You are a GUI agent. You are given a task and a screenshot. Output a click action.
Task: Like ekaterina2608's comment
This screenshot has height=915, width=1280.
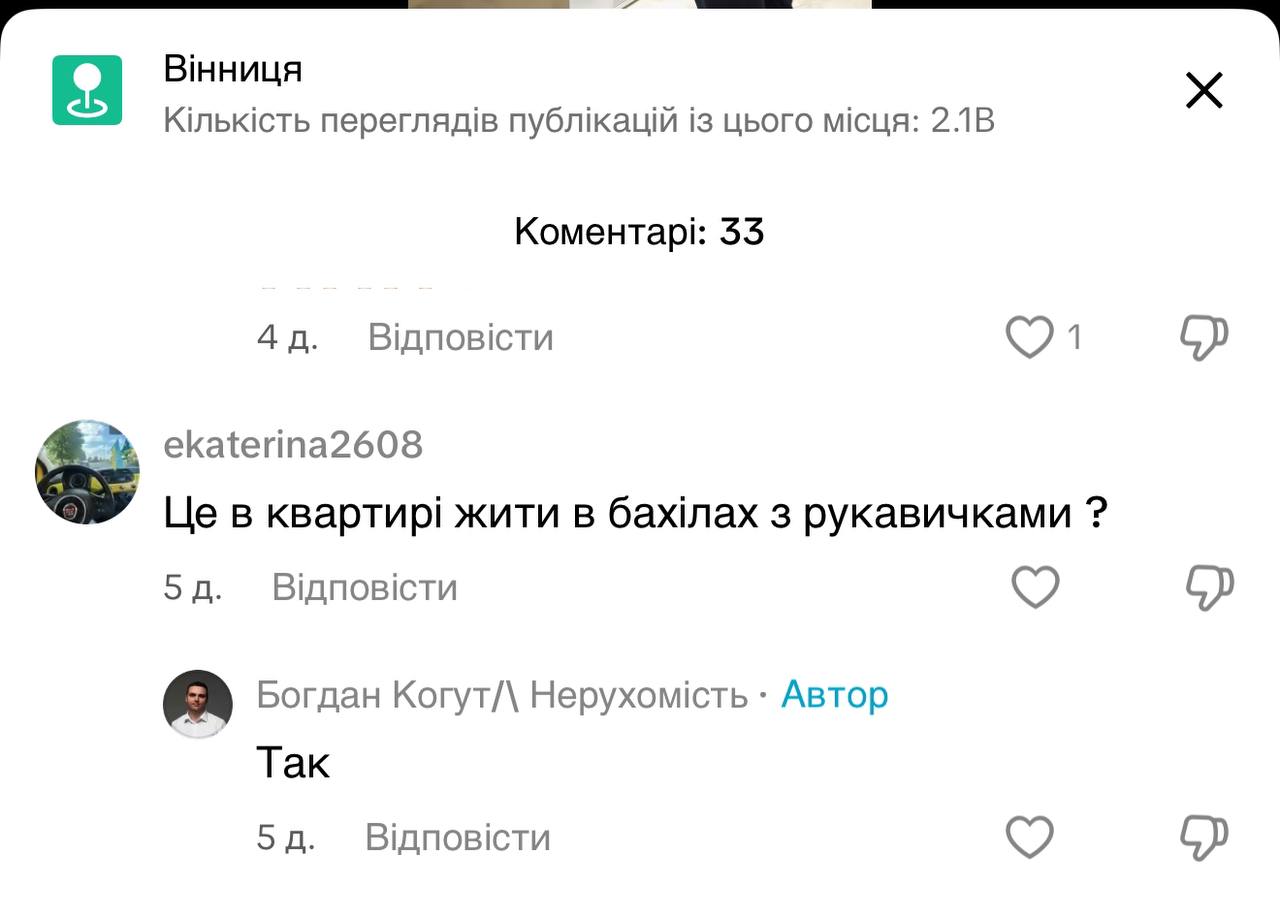1035,587
